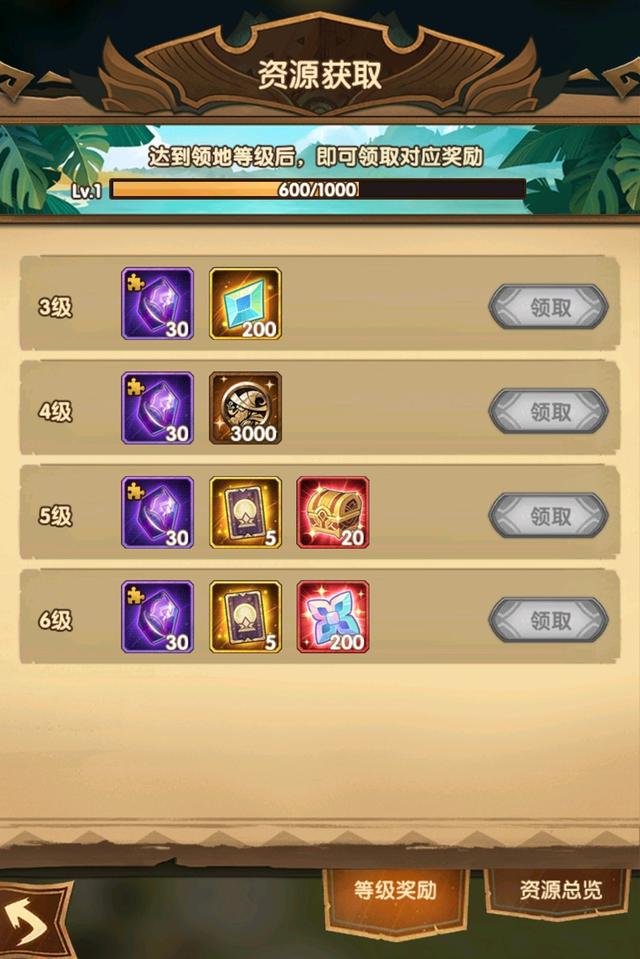Claim the 4级 reward with 领取

(x=548, y=411)
